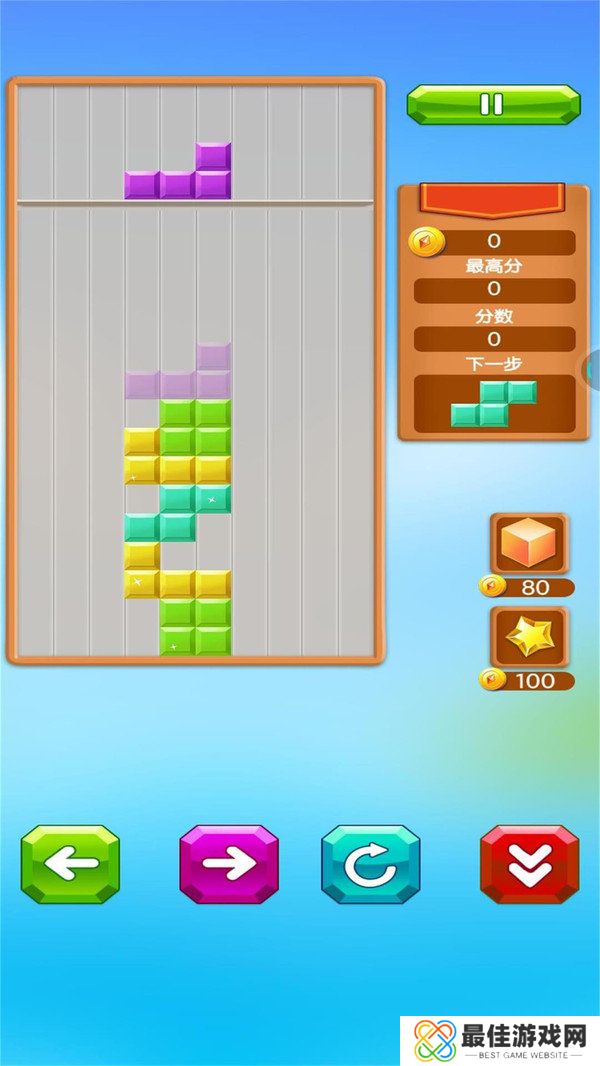Move the falling piece left

tap(70, 864)
